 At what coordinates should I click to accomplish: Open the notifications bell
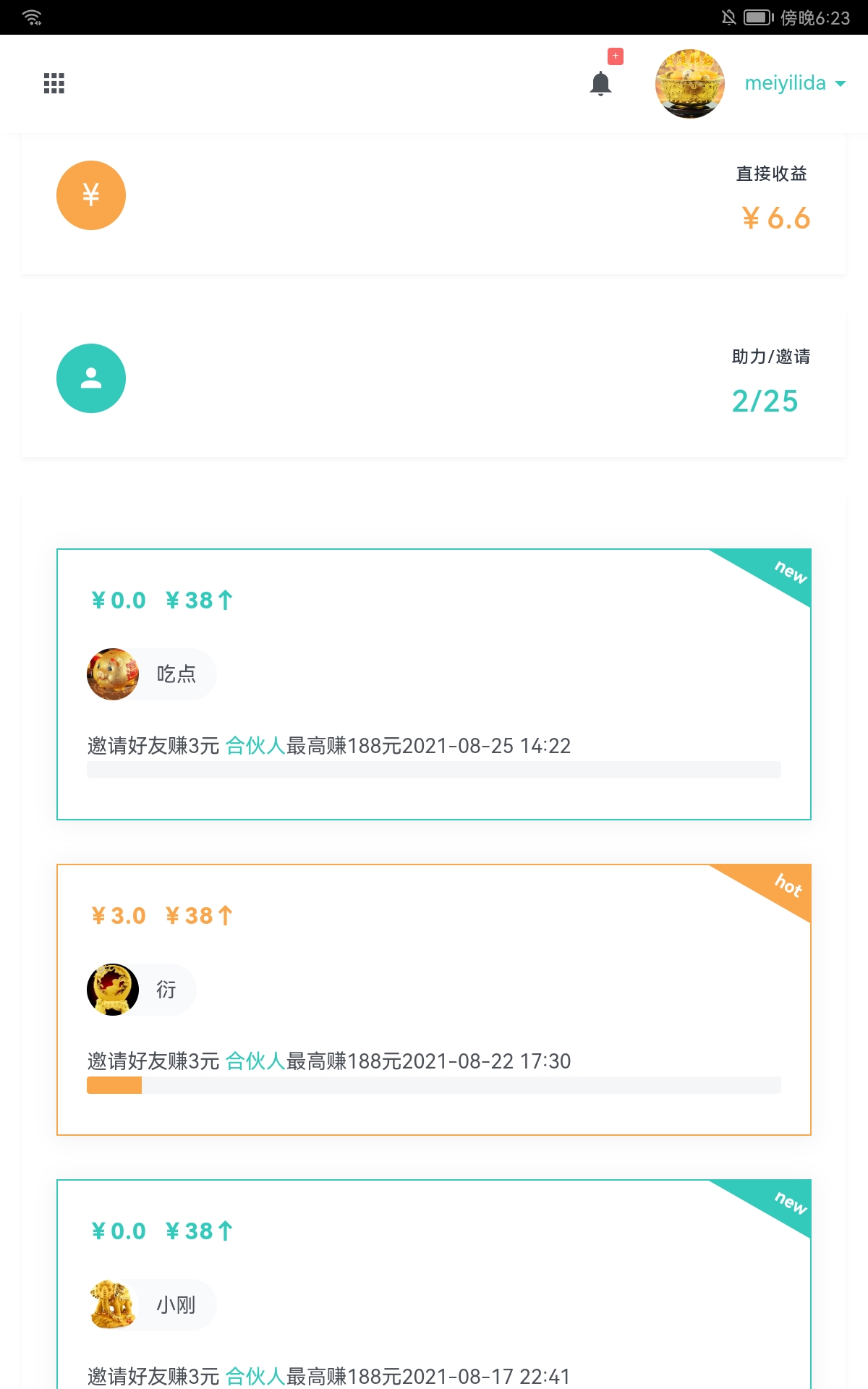pos(600,83)
